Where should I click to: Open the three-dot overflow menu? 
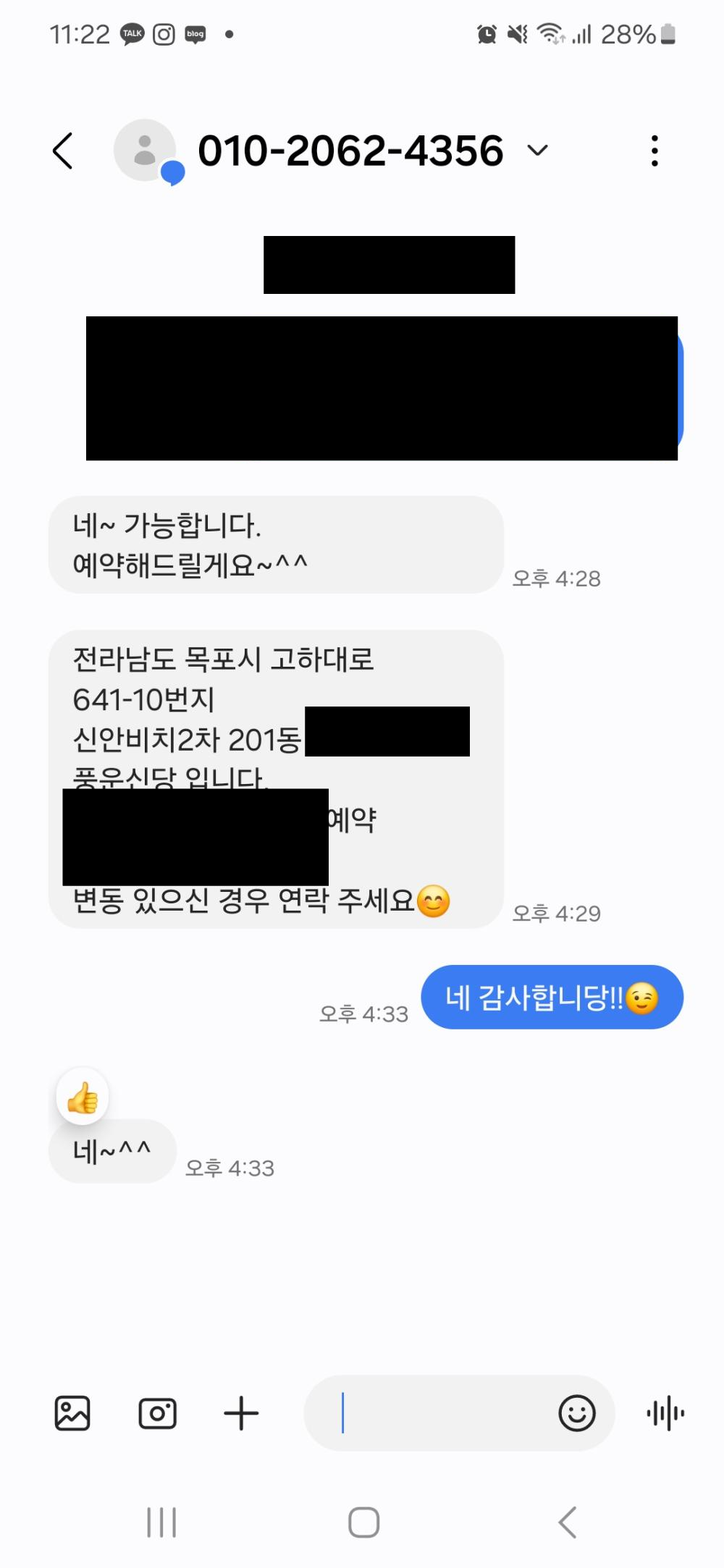pos(654,151)
